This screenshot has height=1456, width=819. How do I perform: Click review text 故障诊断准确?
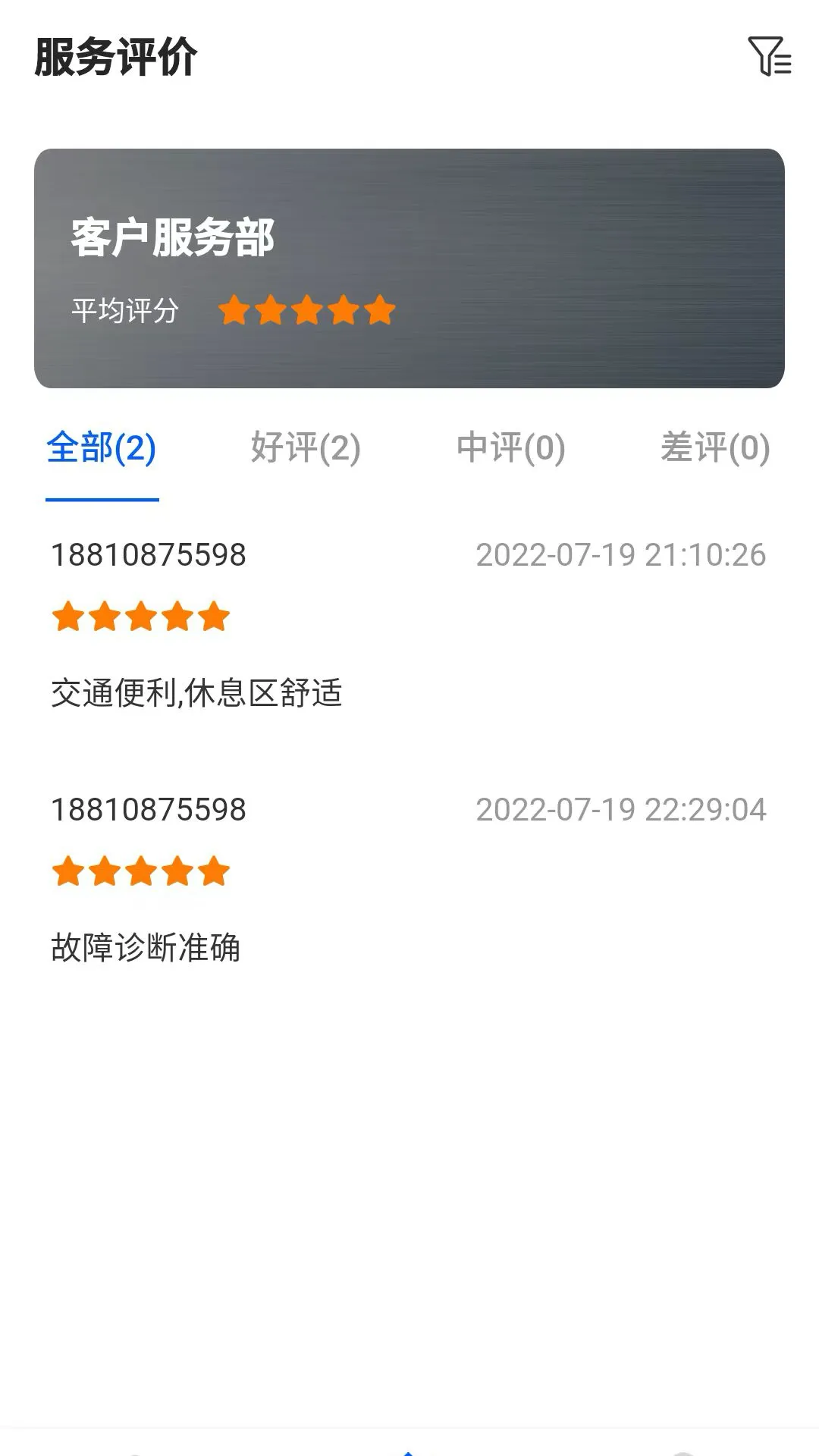point(147,946)
